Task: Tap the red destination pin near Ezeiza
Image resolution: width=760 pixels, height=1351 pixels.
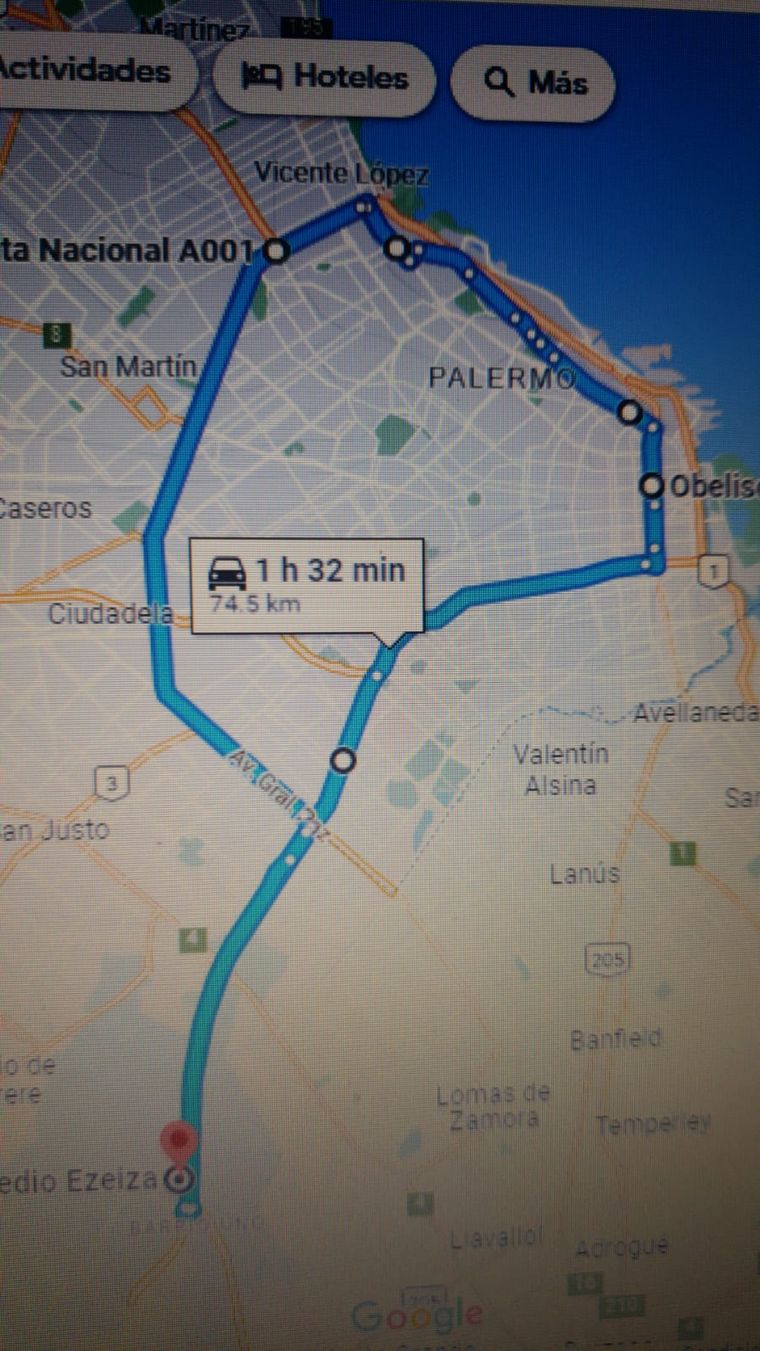Action: pyautogui.click(x=179, y=1141)
